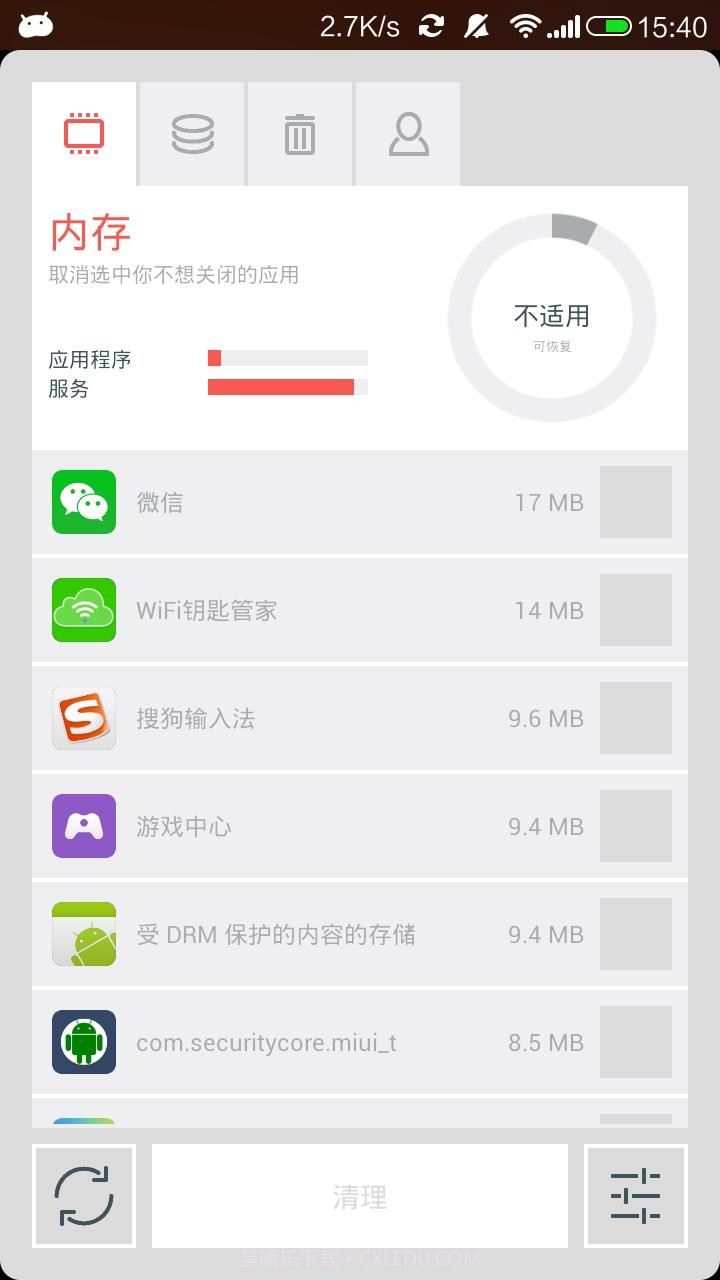Select the memory (内存) chip tab icon
Screen dimensions: 720x1280
tap(84, 131)
